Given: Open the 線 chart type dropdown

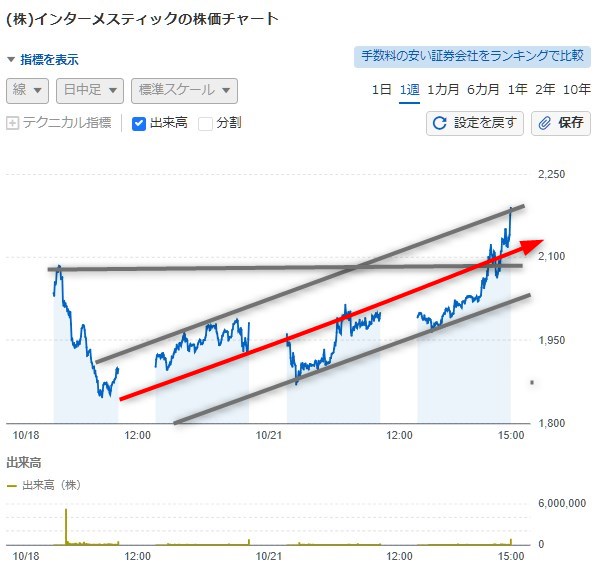Looking at the screenshot, I should [28, 91].
